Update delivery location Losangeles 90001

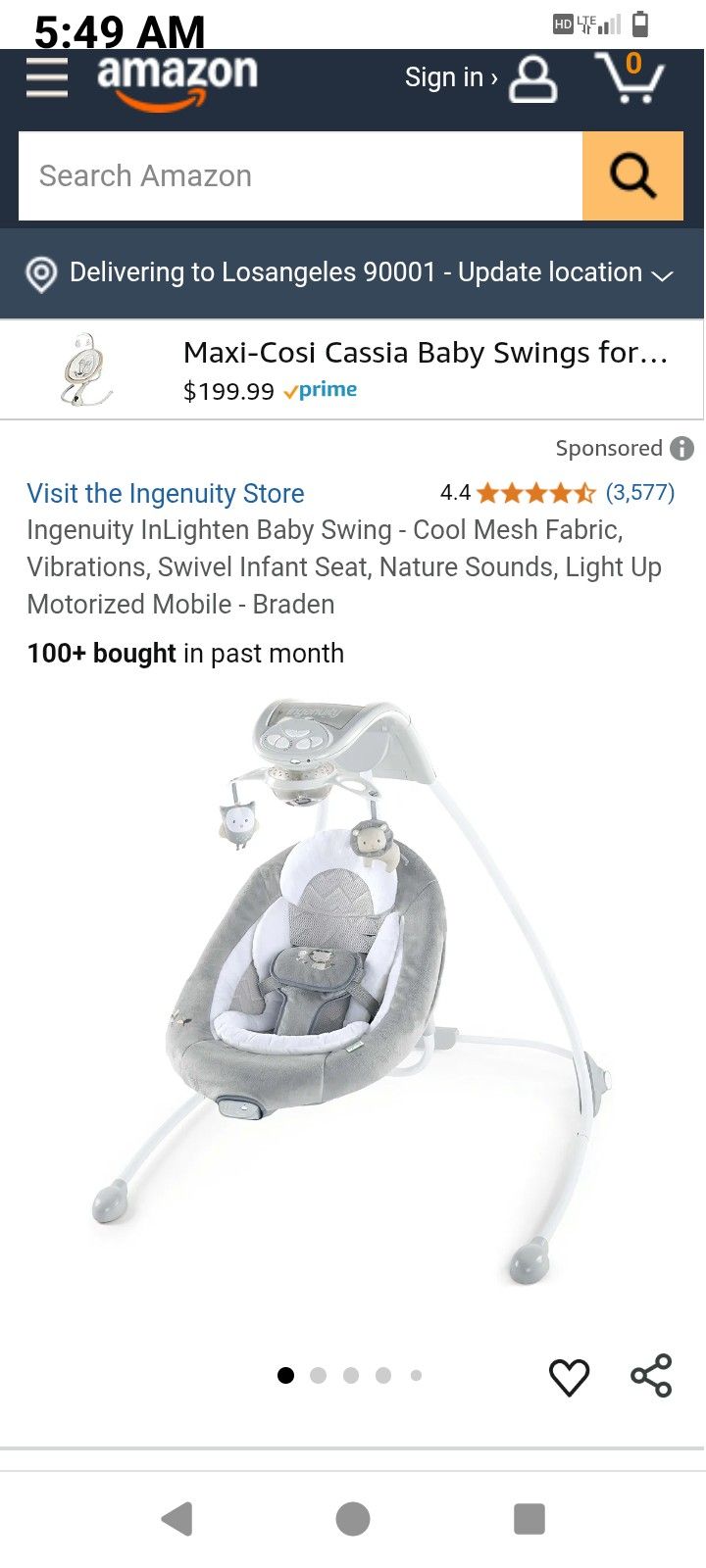(x=351, y=273)
